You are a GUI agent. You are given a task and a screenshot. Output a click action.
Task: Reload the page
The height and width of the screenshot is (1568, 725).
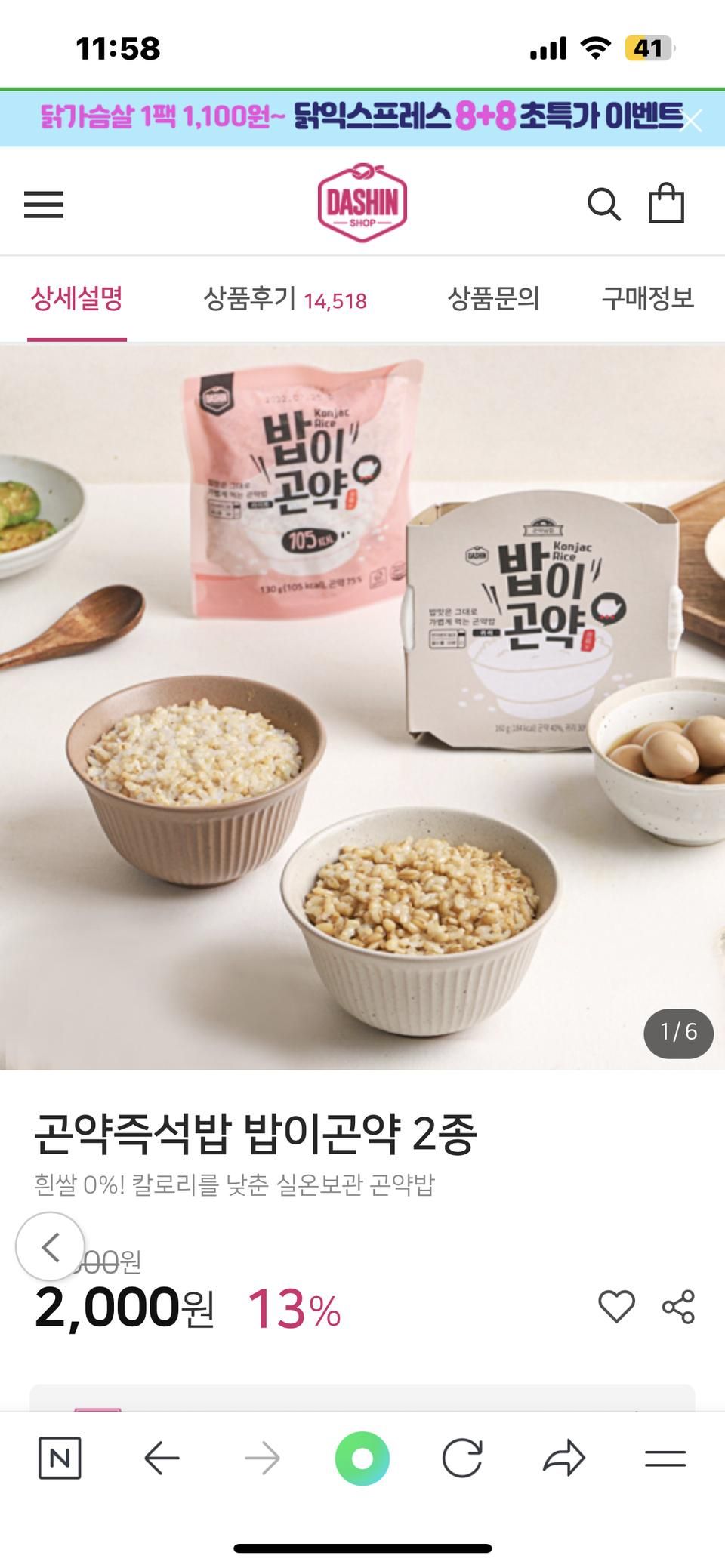pyautogui.click(x=462, y=1458)
